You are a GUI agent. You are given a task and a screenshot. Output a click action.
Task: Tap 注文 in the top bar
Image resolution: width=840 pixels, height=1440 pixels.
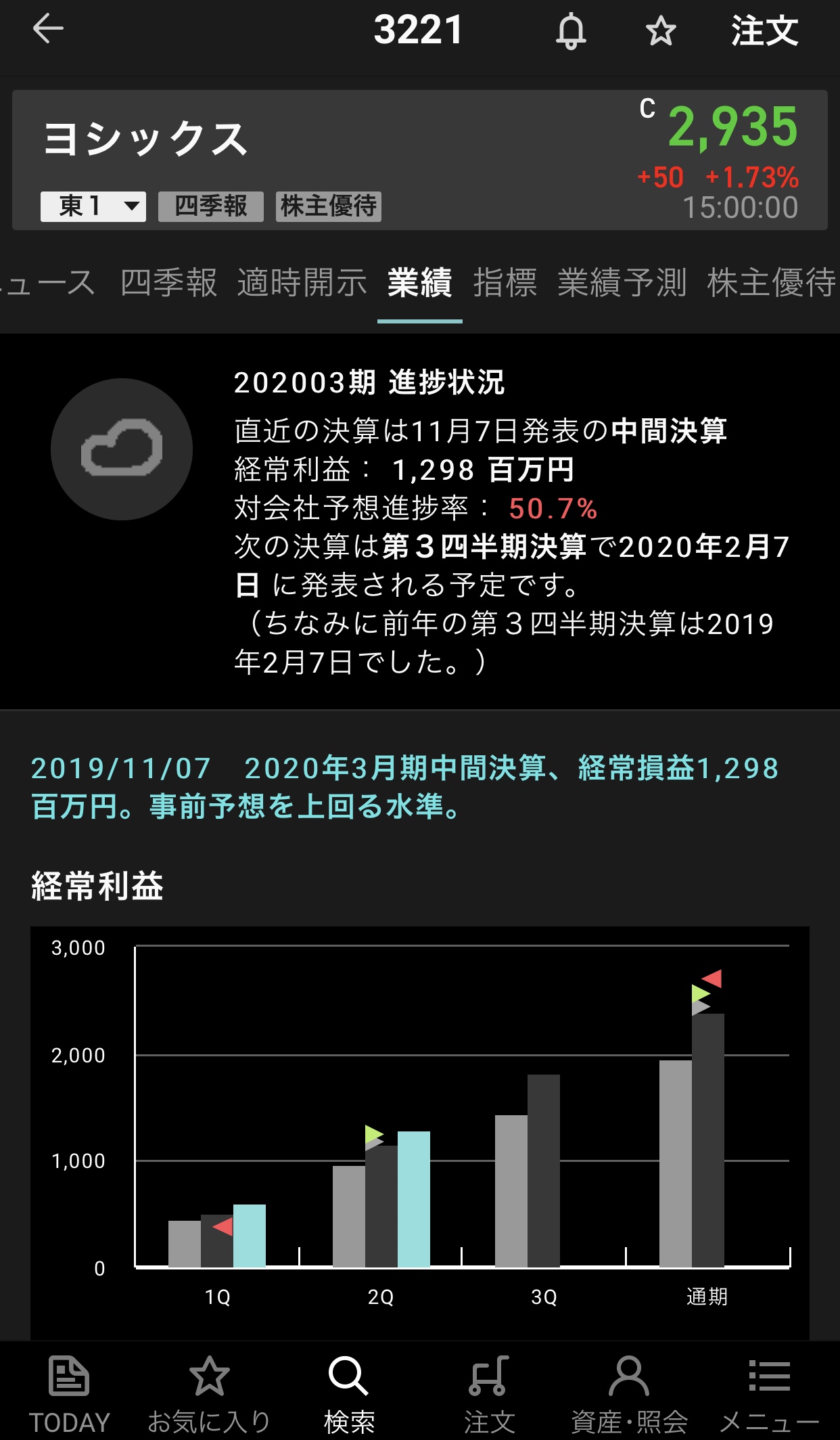(764, 31)
